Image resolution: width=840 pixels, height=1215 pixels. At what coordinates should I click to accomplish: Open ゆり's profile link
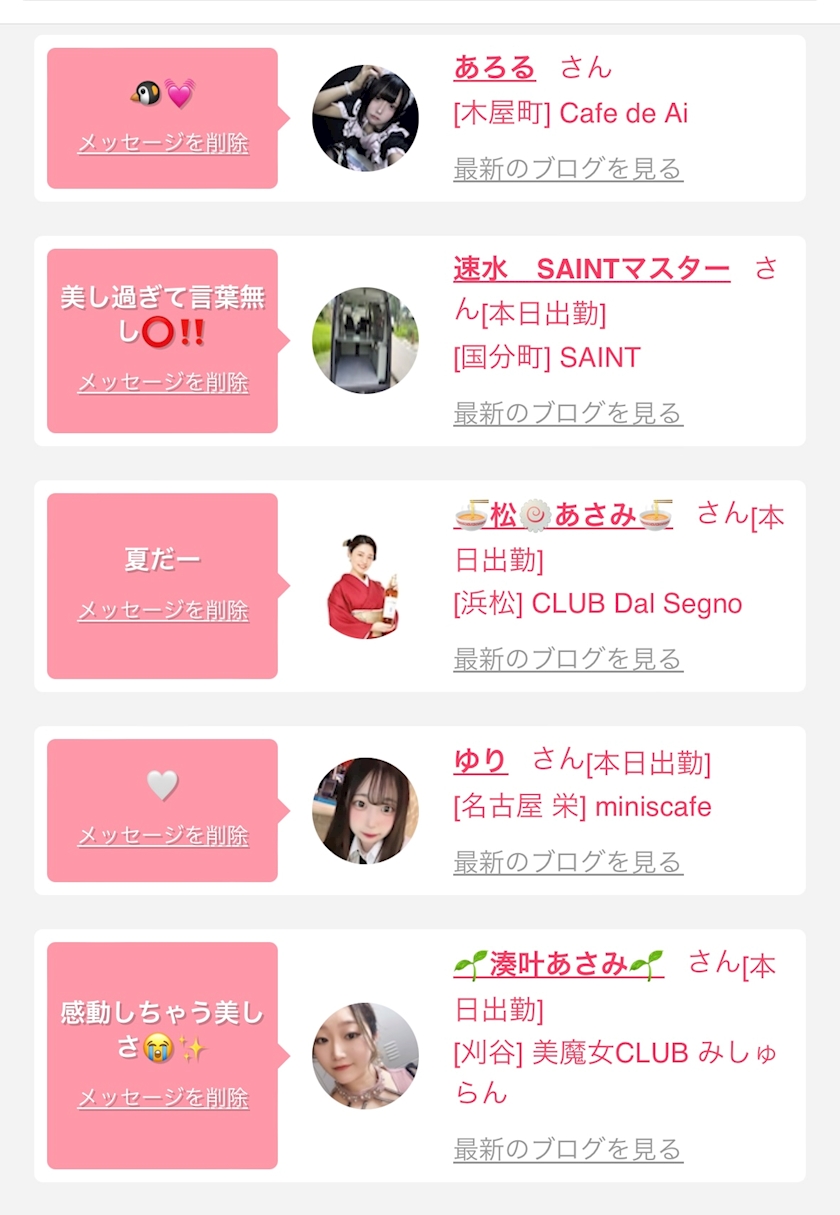click(480, 761)
